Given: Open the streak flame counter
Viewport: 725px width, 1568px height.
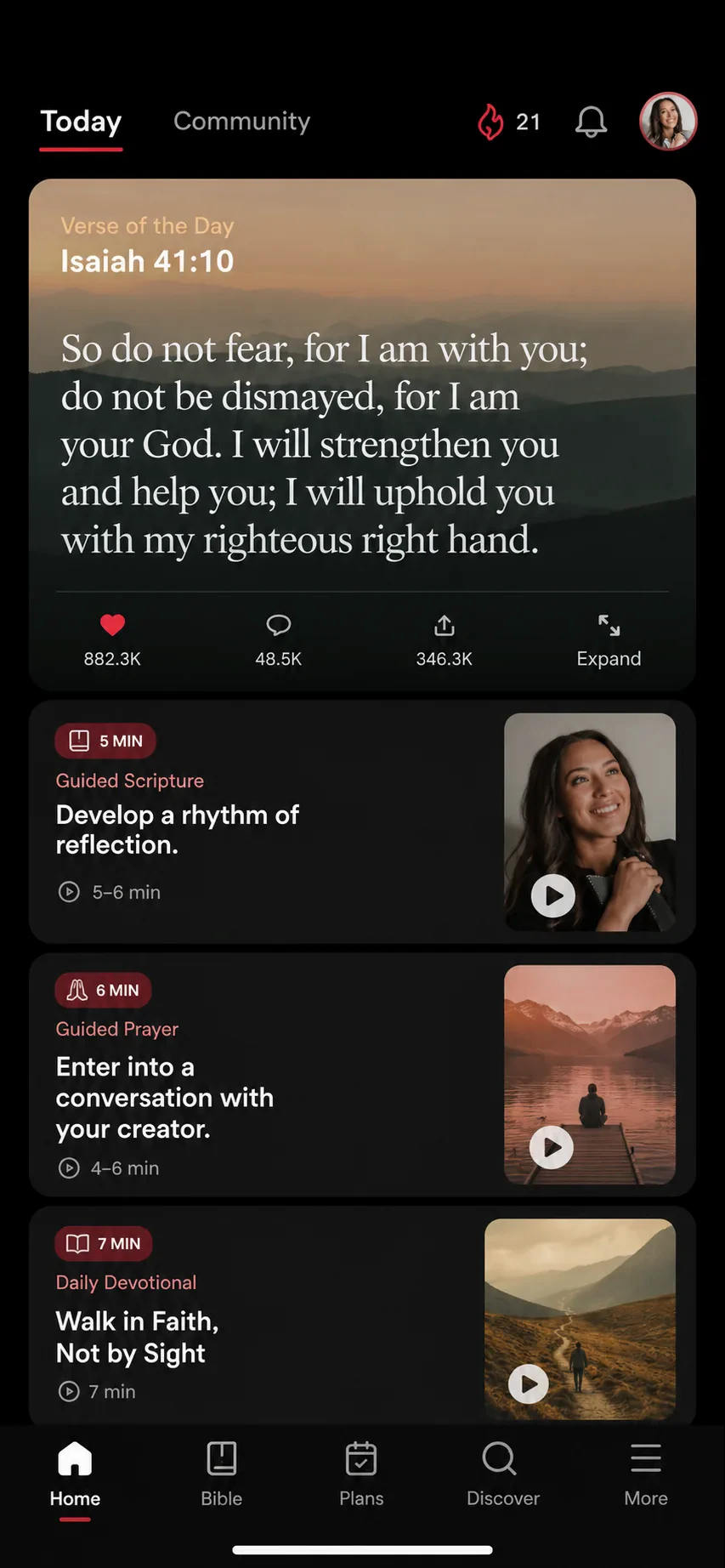Looking at the screenshot, I should pos(508,122).
